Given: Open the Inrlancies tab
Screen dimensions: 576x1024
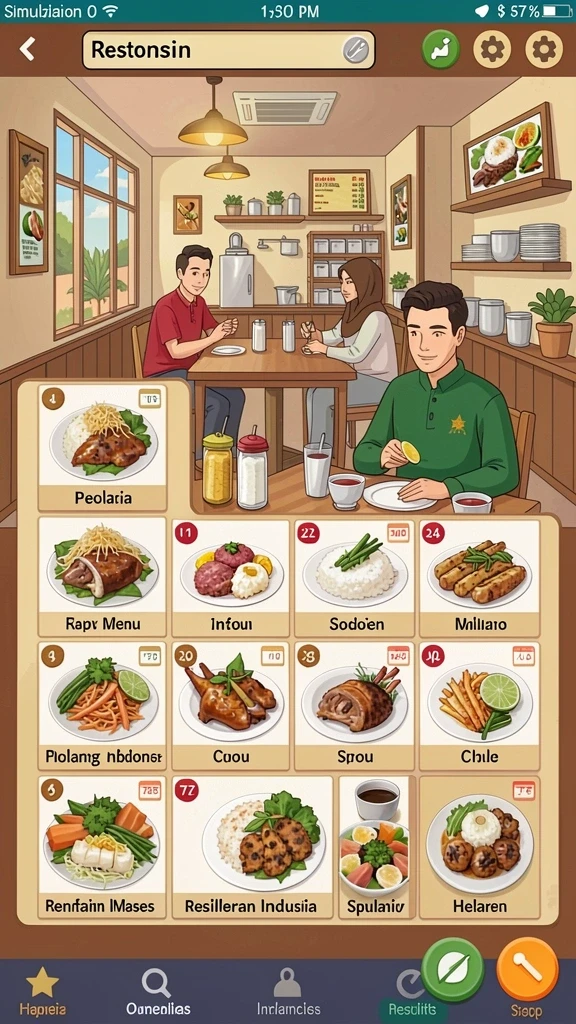Looking at the screenshot, I should click(x=288, y=992).
